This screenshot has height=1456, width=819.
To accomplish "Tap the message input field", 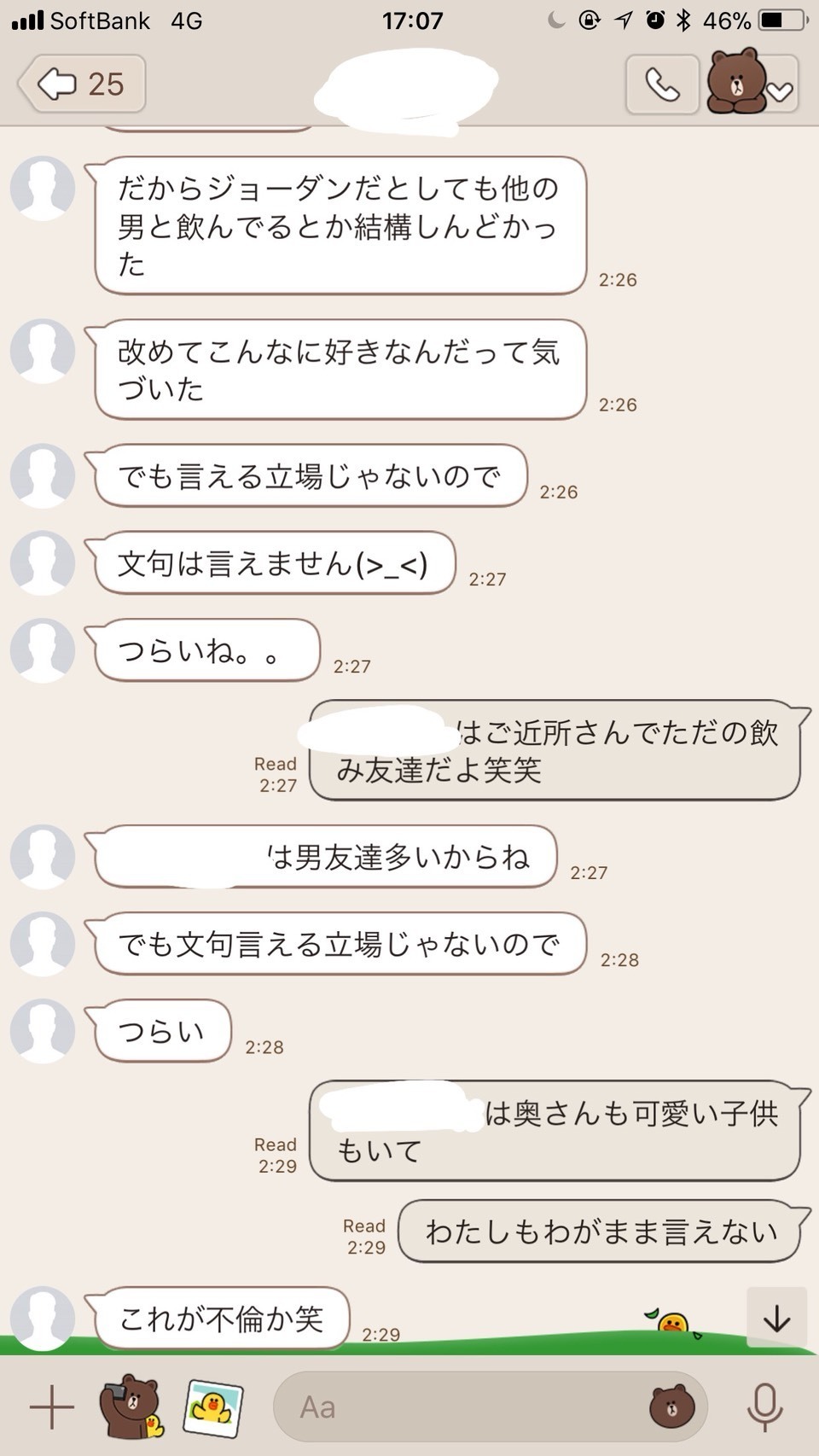I will tap(490, 1406).
